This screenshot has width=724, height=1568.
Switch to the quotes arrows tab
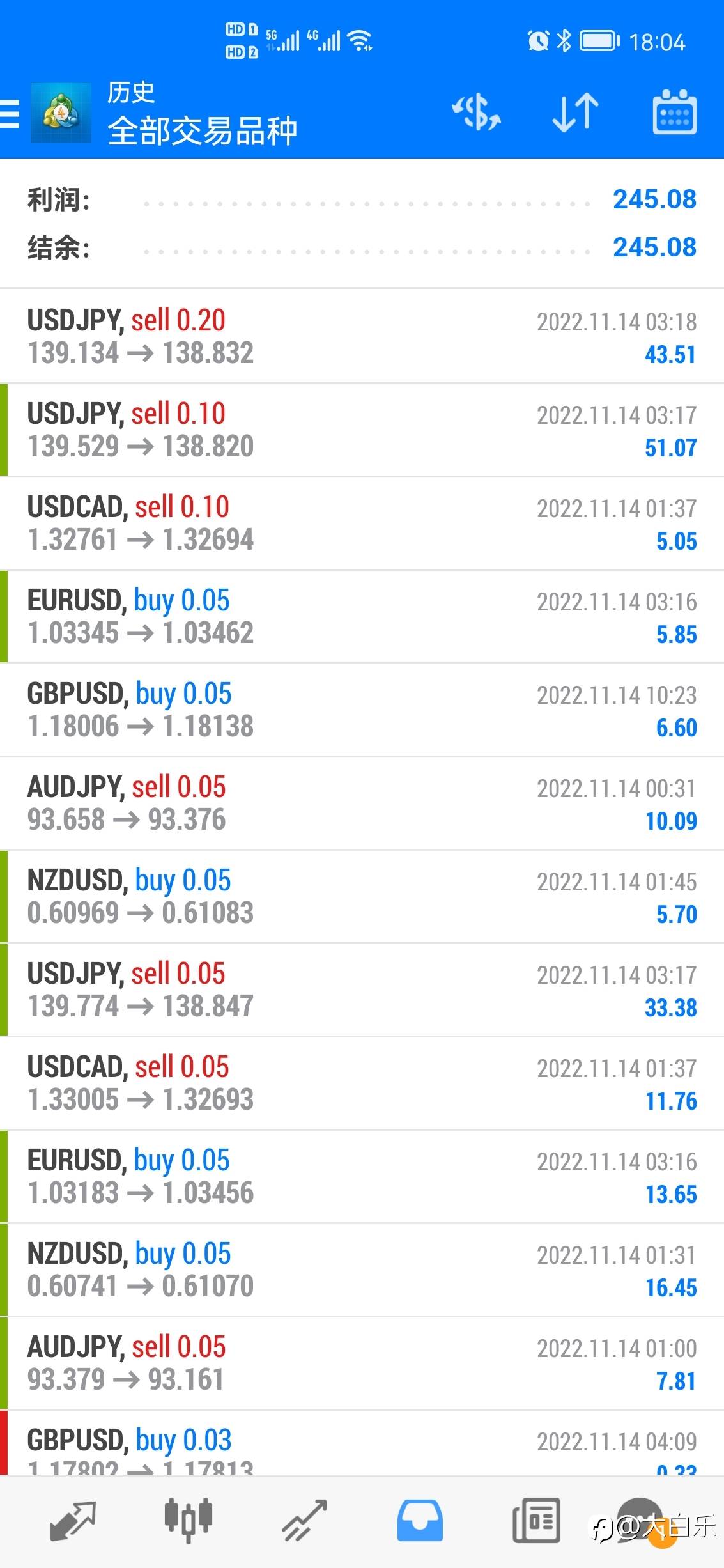point(73,1521)
